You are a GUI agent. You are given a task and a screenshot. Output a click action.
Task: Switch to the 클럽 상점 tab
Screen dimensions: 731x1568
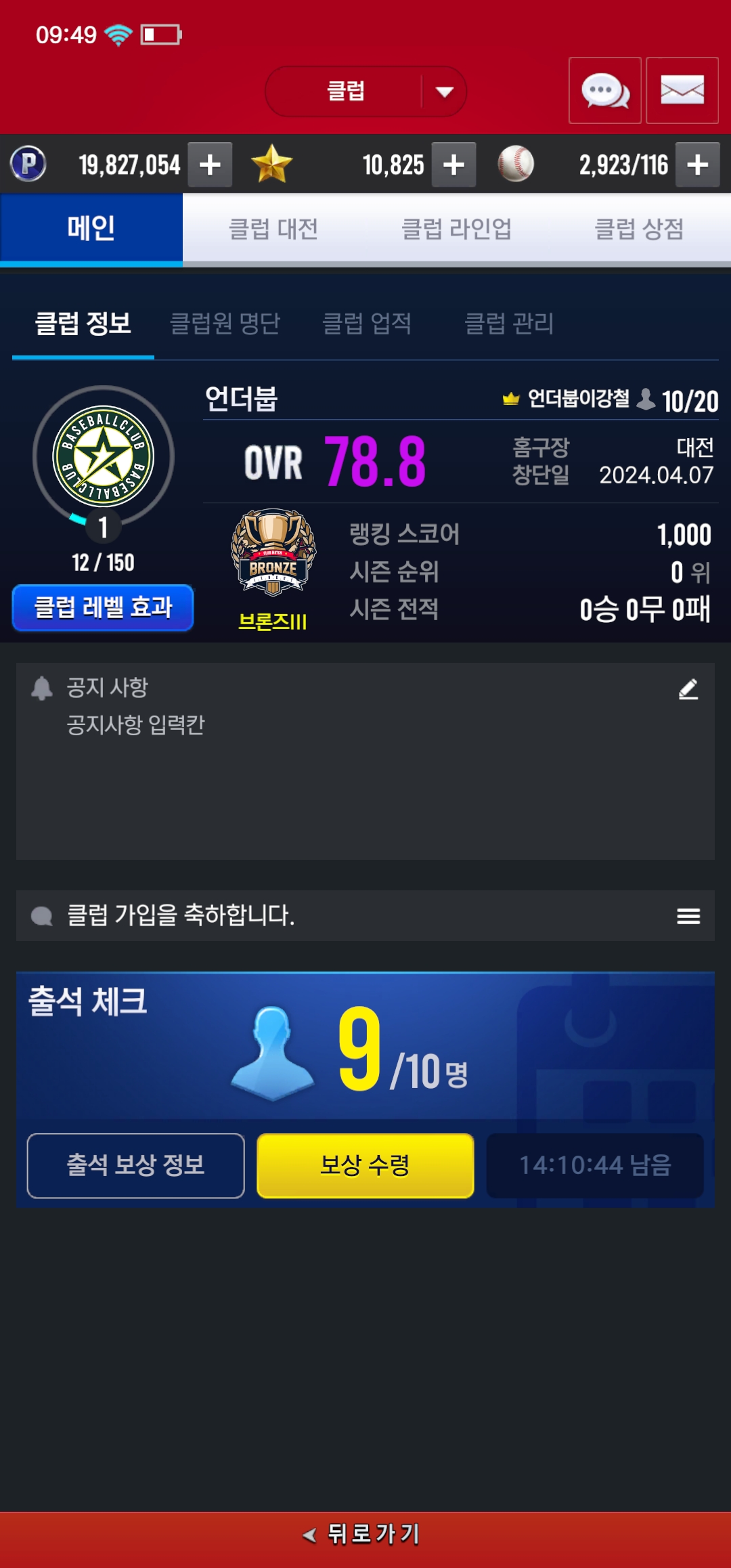click(638, 229)
